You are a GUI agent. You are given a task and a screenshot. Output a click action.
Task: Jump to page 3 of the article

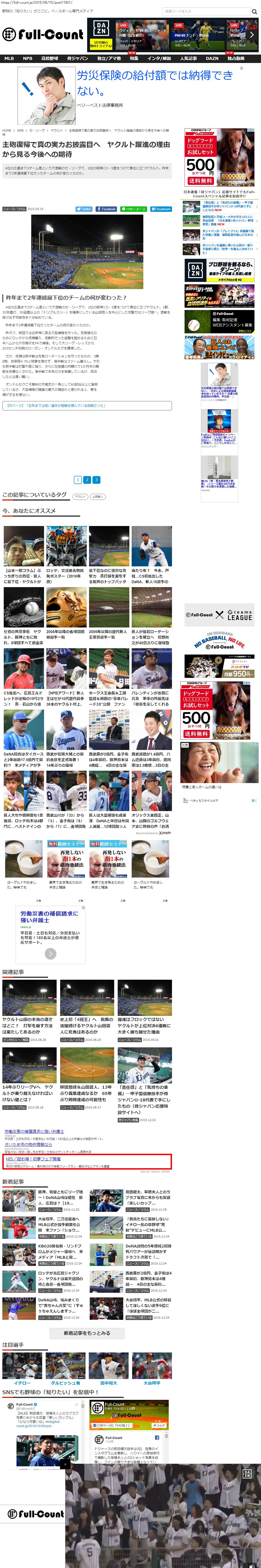[96, 480]
